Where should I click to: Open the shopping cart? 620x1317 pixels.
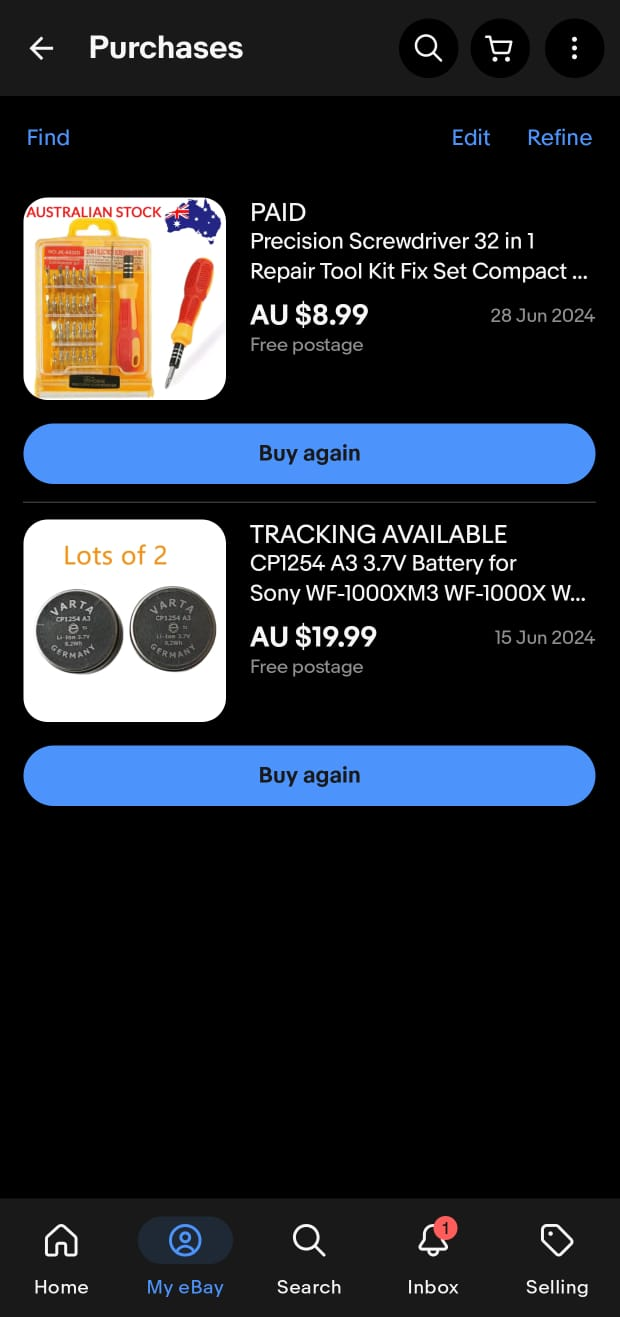tap(500, 48)
